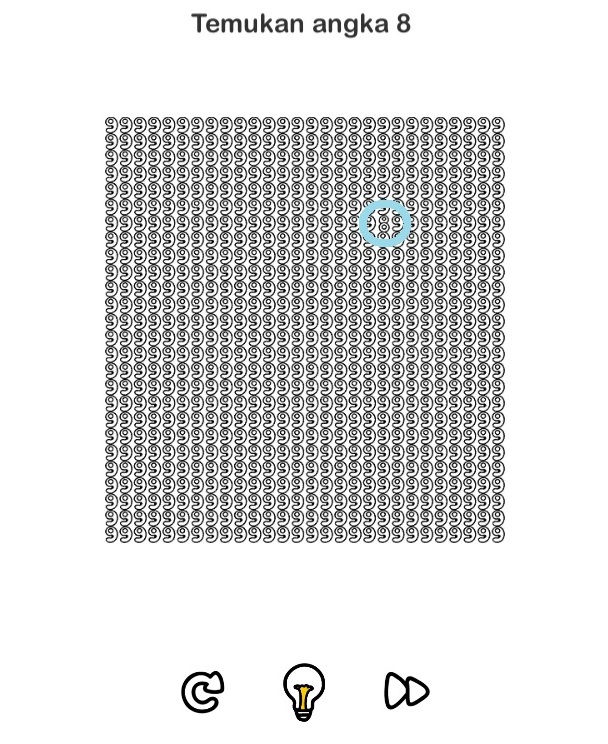Viewport: 608px width, 744px height.
Task: Tap the circled number 8 in the grid
Action: [x=384, y=224]
